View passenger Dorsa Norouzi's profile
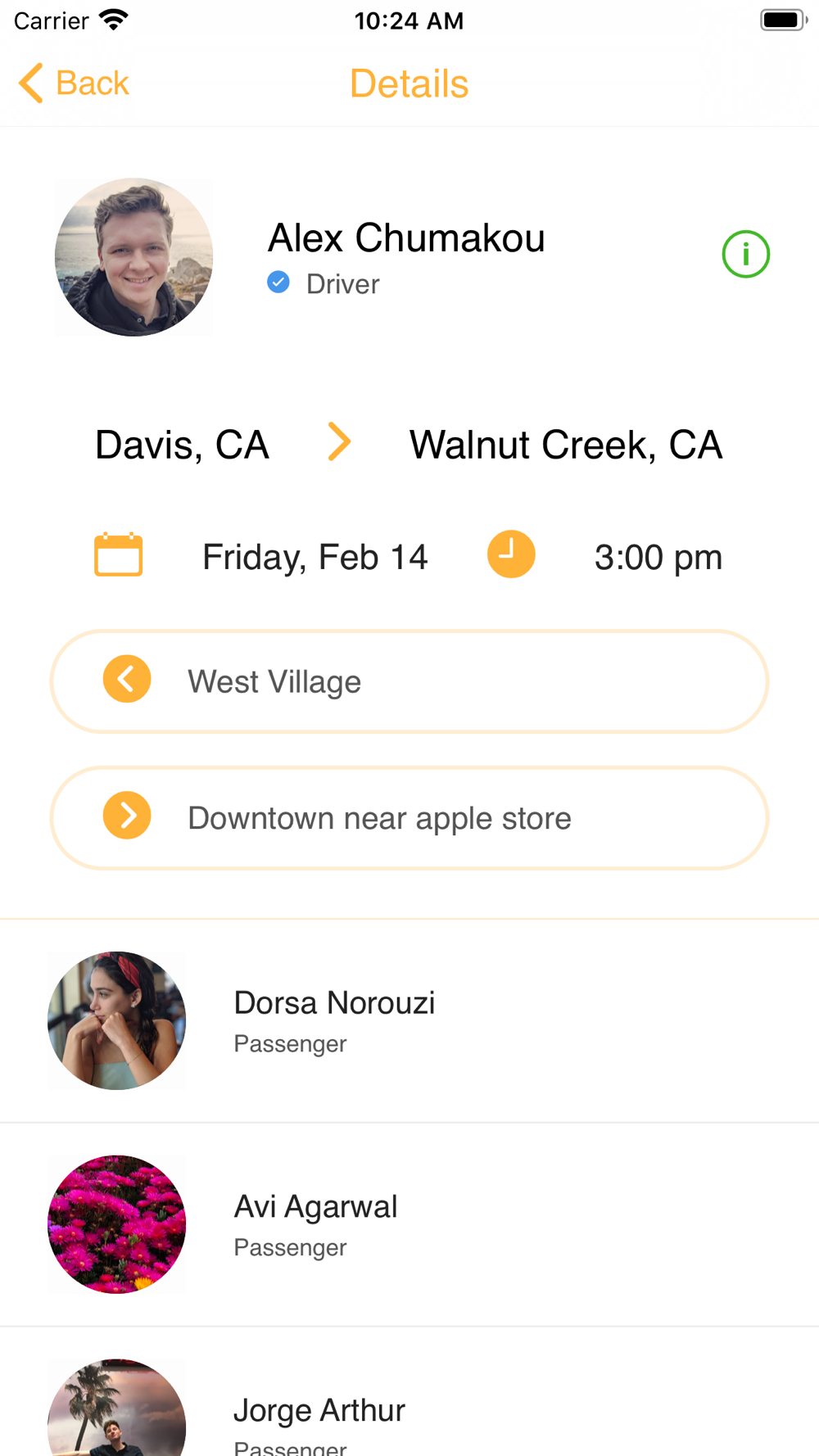This screenshot has height=1456, width=819. click(409, 1021)
